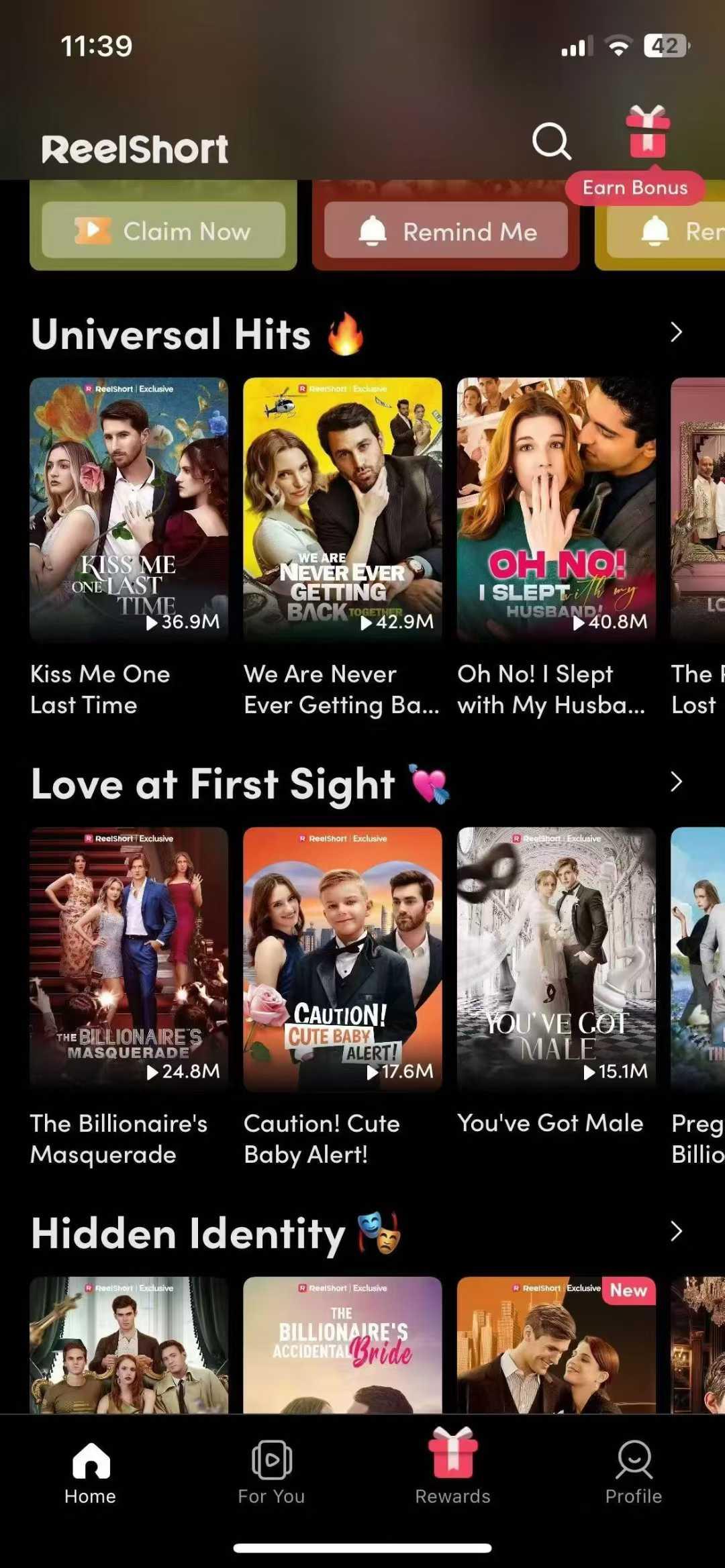Go to the Home tab

[91, 1473]
